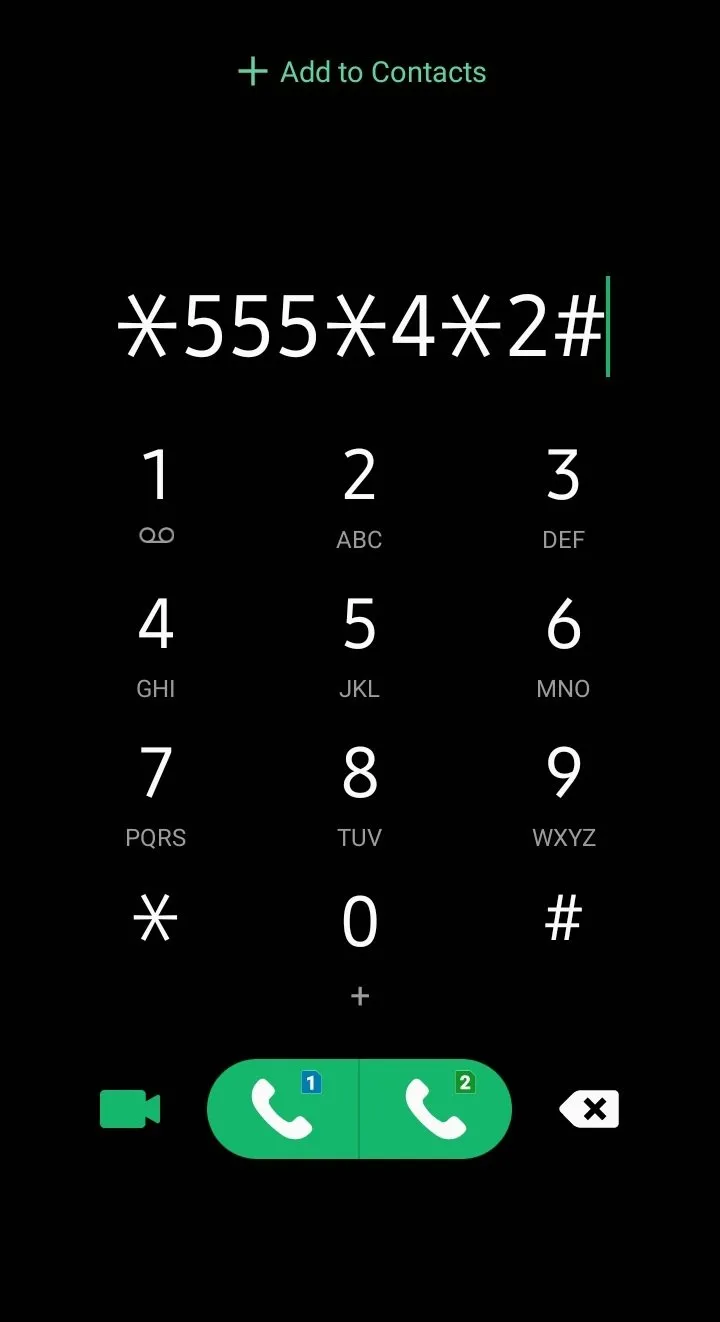720x1322 pixels.
Task: Tap Add to Contacts
Action: click(362, 72)
